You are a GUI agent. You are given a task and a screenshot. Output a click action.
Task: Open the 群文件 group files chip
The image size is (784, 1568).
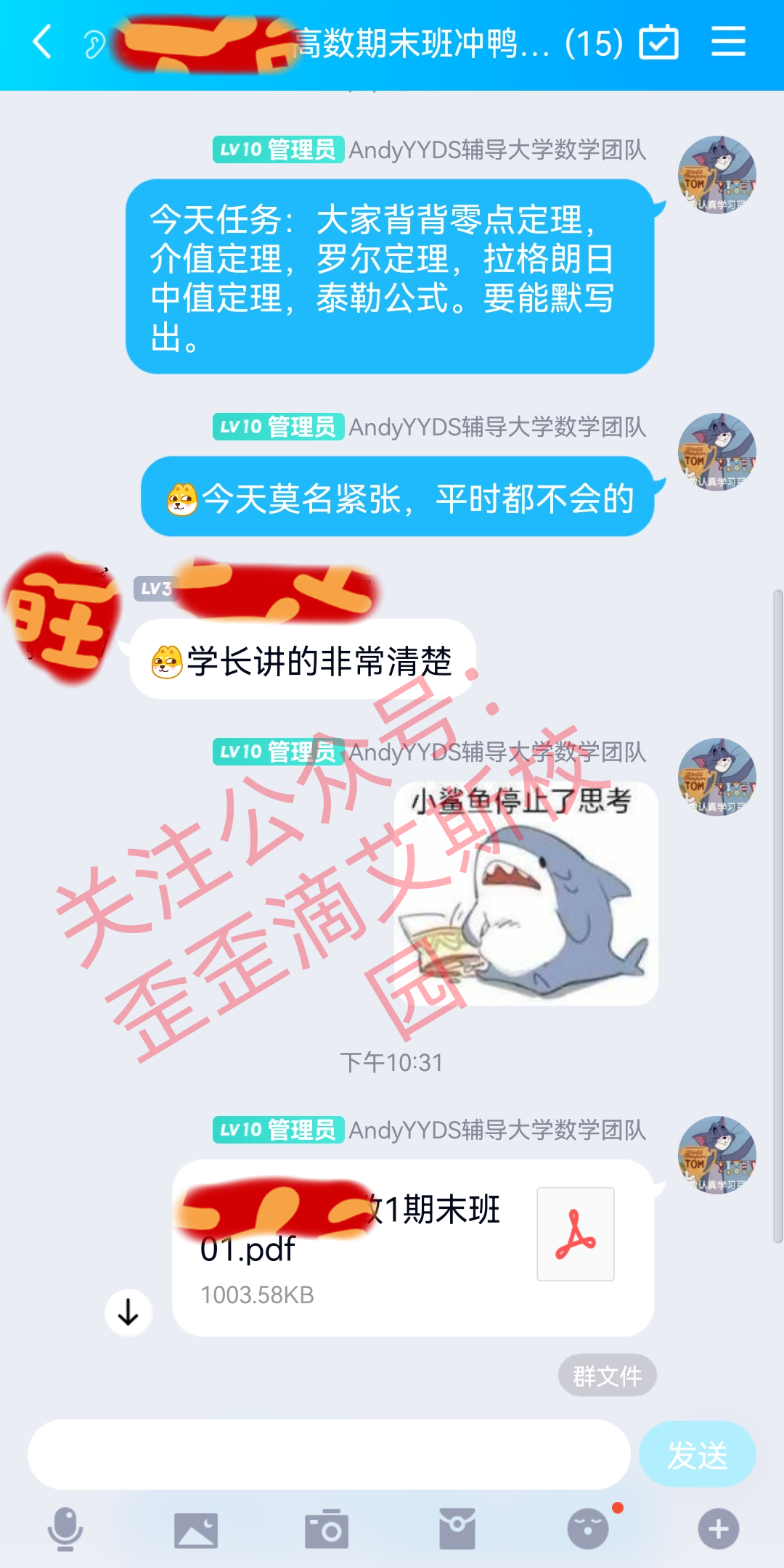[x=608, y=1375]
